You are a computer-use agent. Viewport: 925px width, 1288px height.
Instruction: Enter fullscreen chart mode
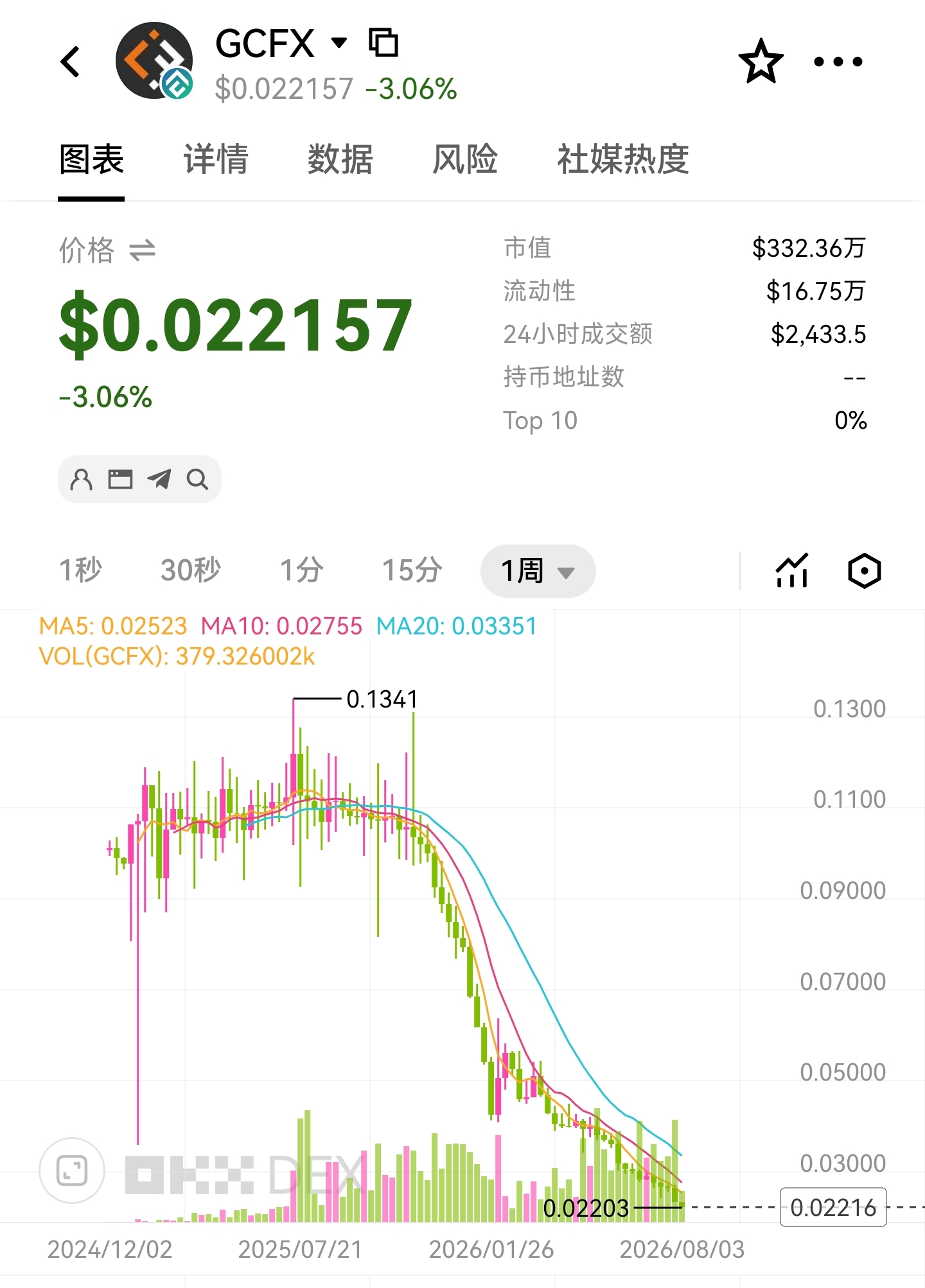72,1170
